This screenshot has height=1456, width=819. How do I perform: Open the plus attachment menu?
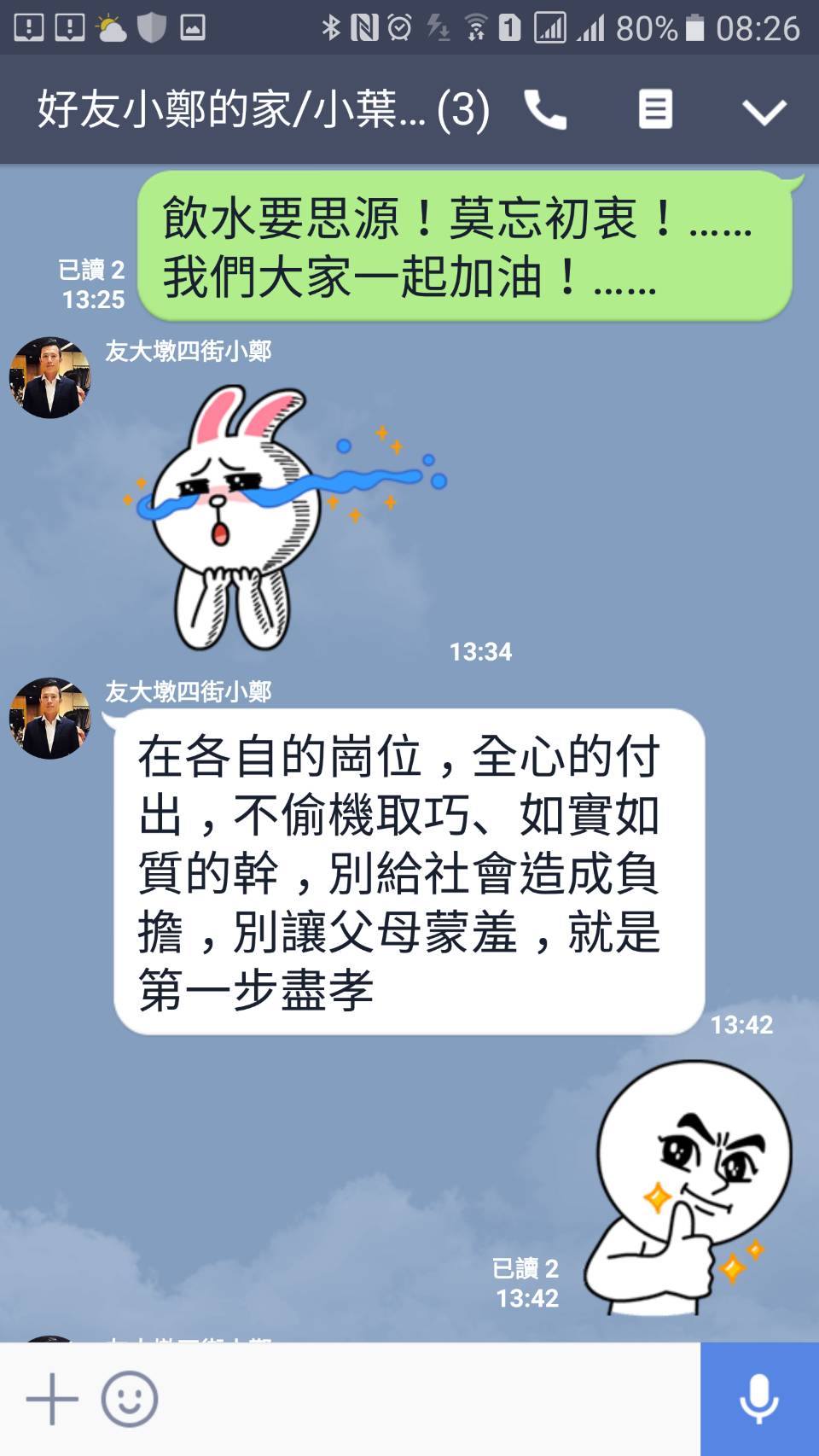click(x=52, y=1400)
